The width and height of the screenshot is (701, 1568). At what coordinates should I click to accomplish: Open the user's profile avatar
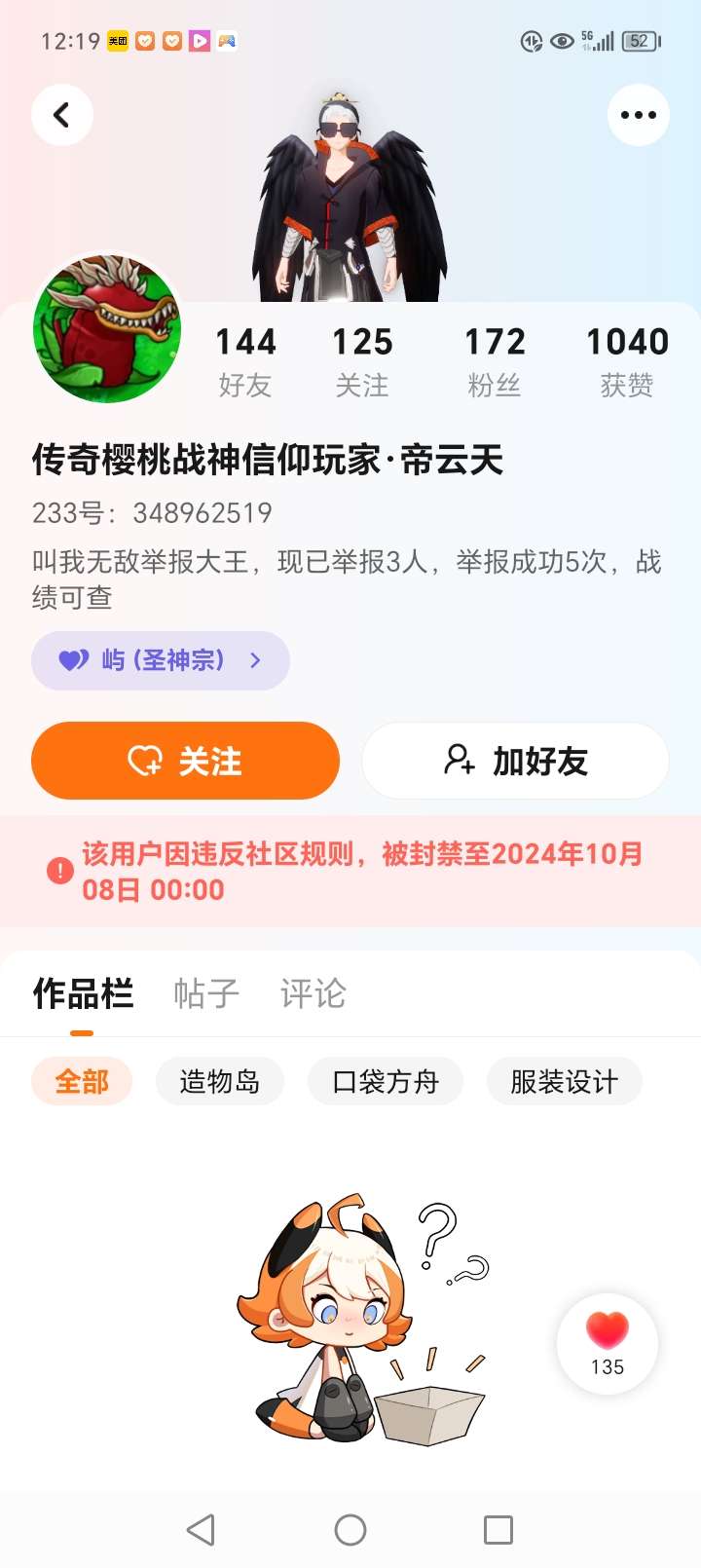pos(107,329)
